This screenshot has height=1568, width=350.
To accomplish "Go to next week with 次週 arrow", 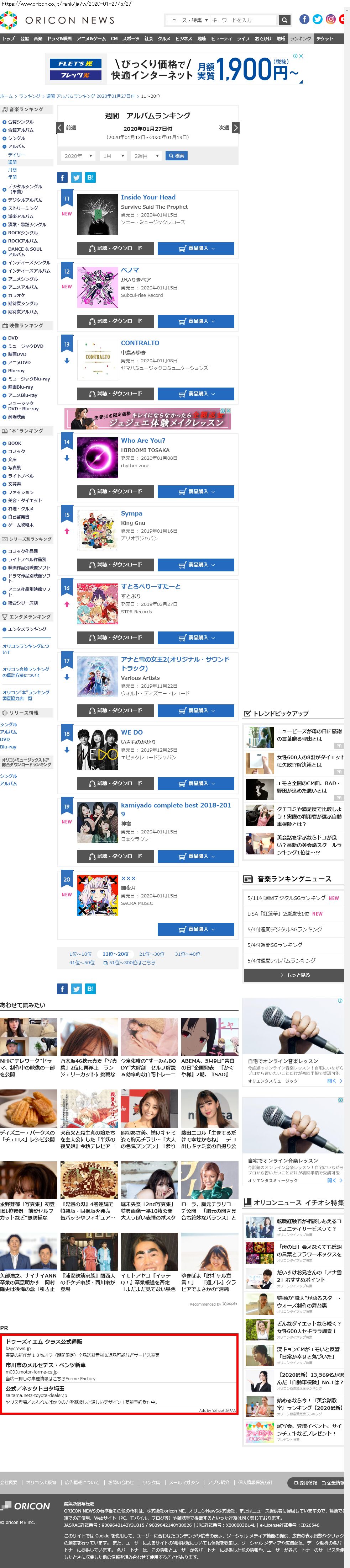I will click(x=235, y=128).
